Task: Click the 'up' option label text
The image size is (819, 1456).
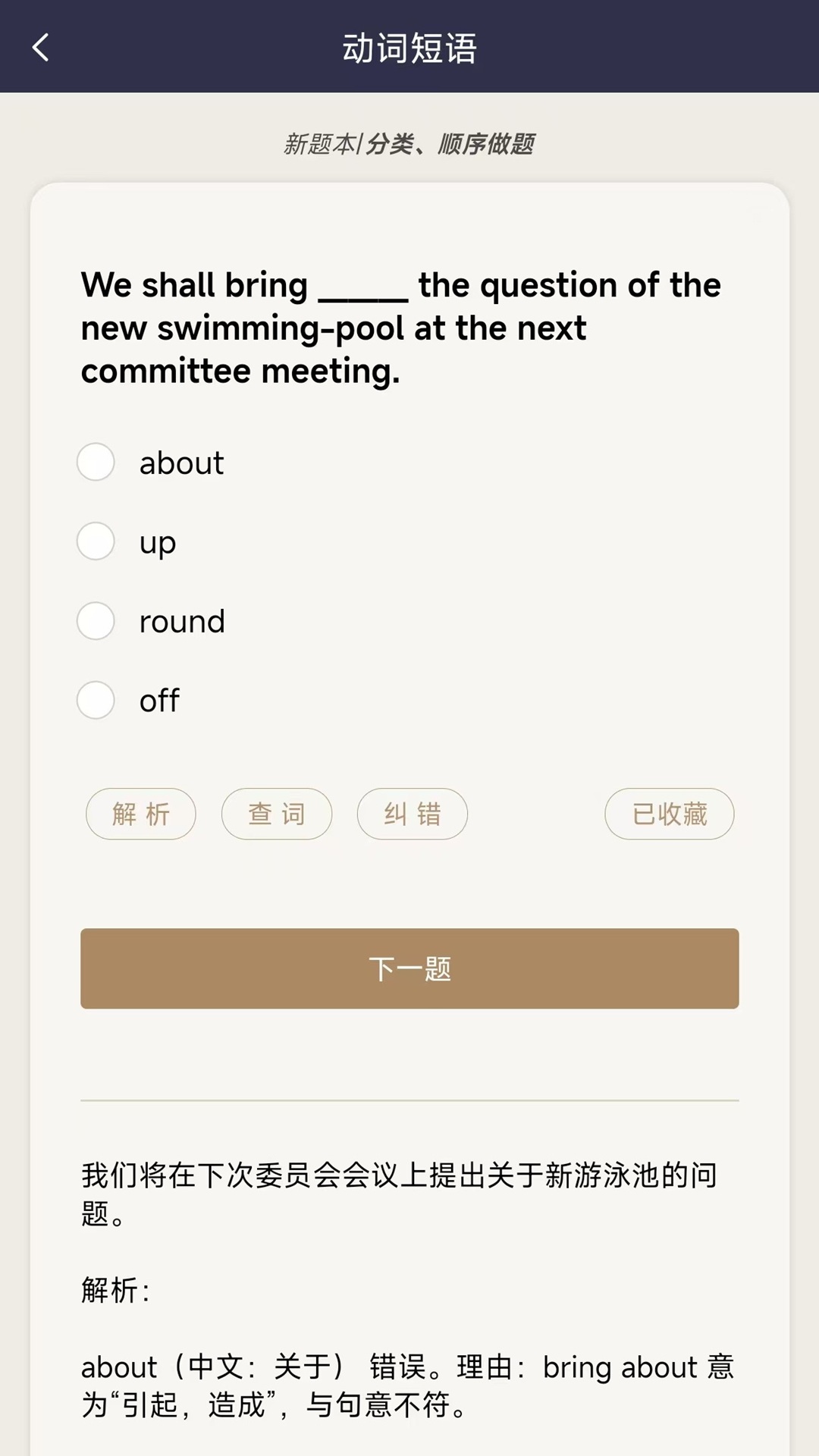Action: pyautogui.click(x=156, y=541)
